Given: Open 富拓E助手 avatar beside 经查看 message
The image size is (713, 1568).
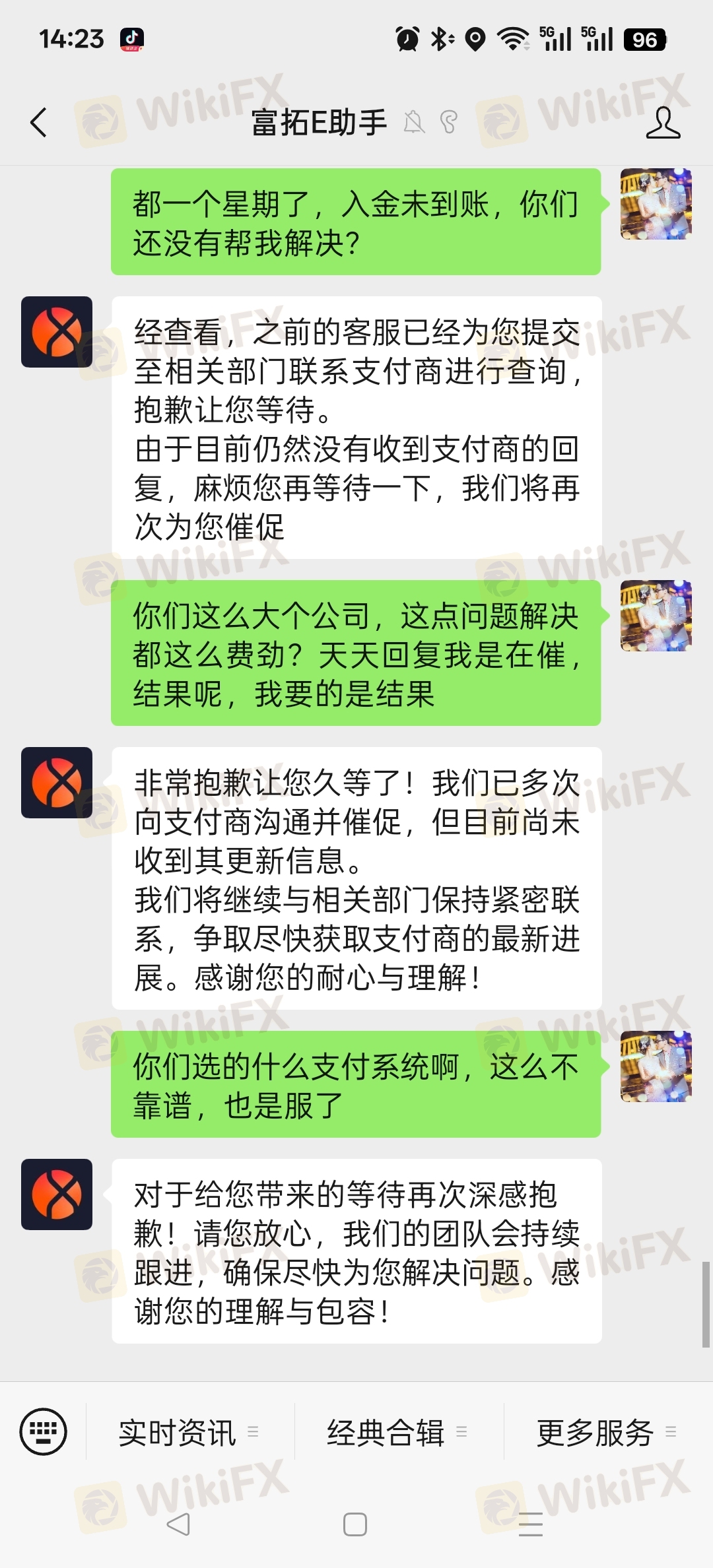Looking at the screenshot, I should point(57,332).
